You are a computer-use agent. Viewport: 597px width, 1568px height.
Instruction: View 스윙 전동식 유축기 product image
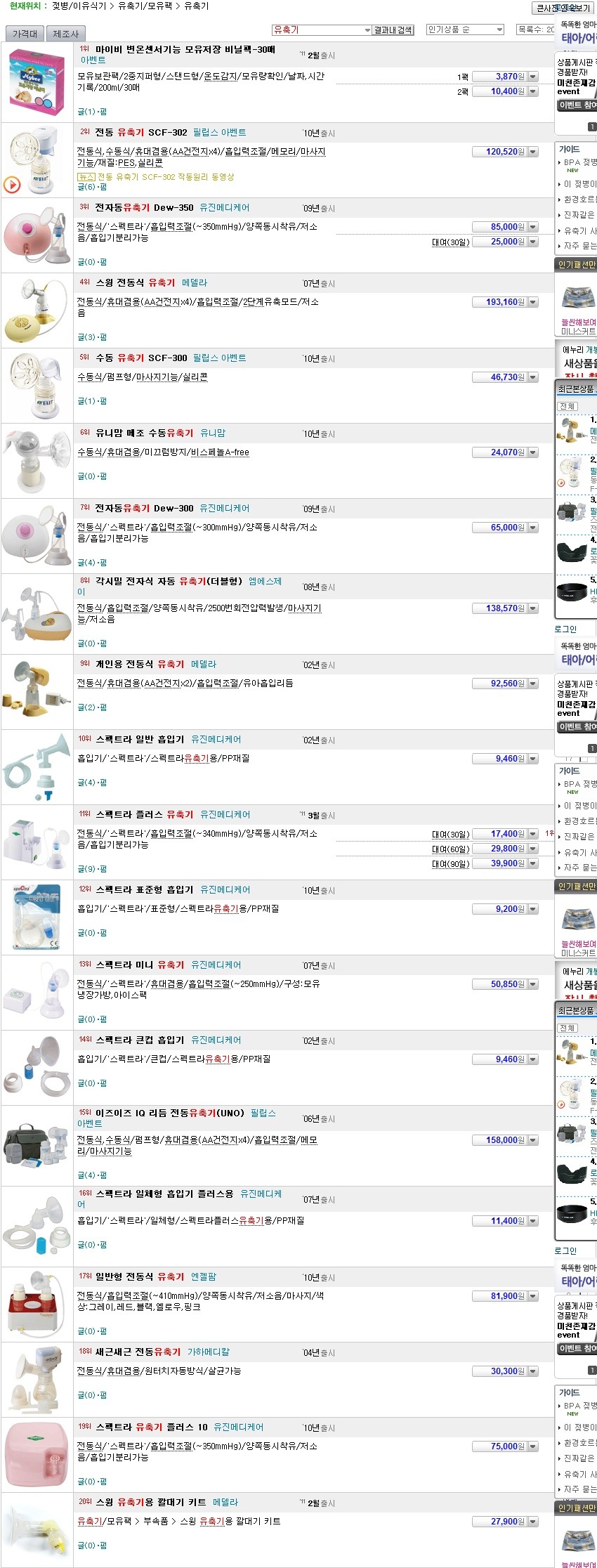pos(37,311)
